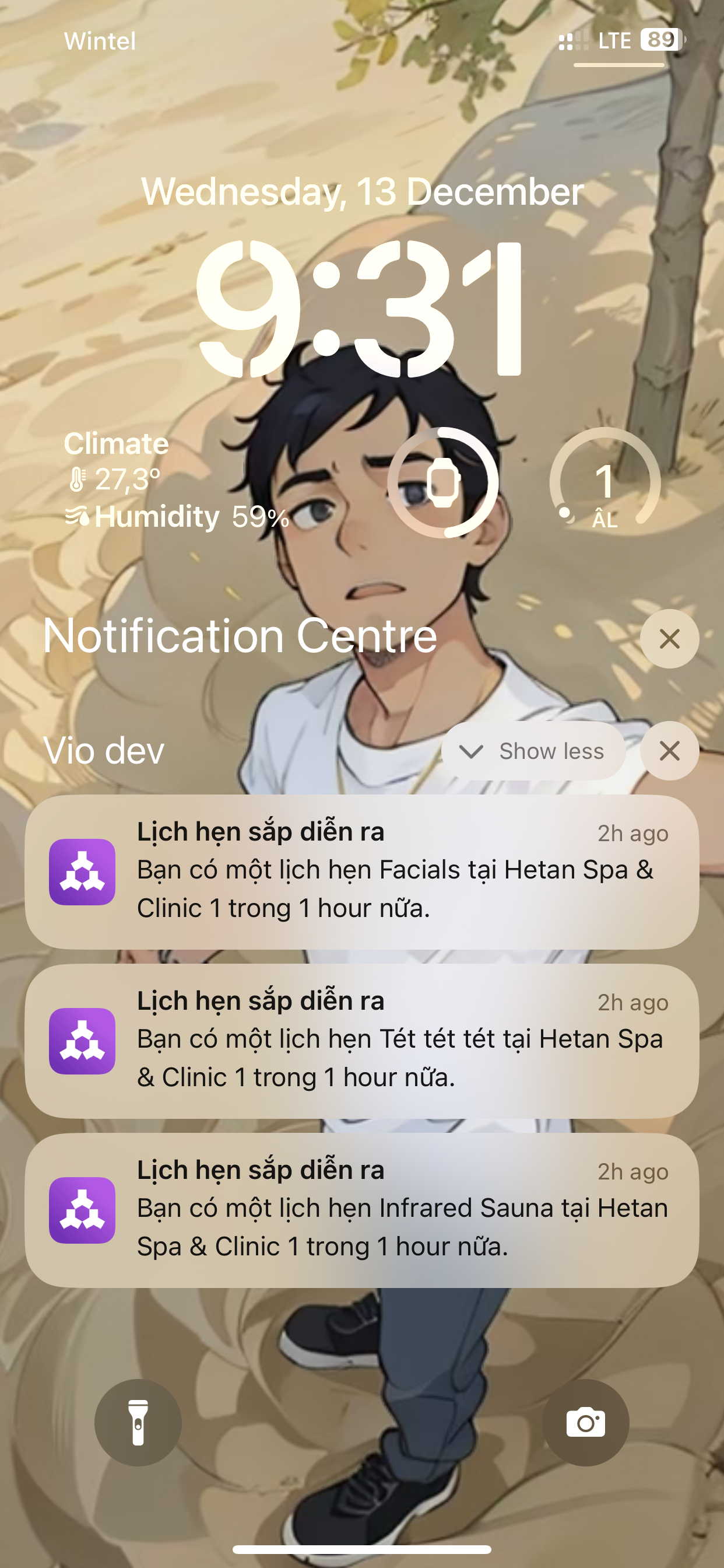Turn on the flashlight
This screenshot has width=724, height=1568.
point(138,1423)
